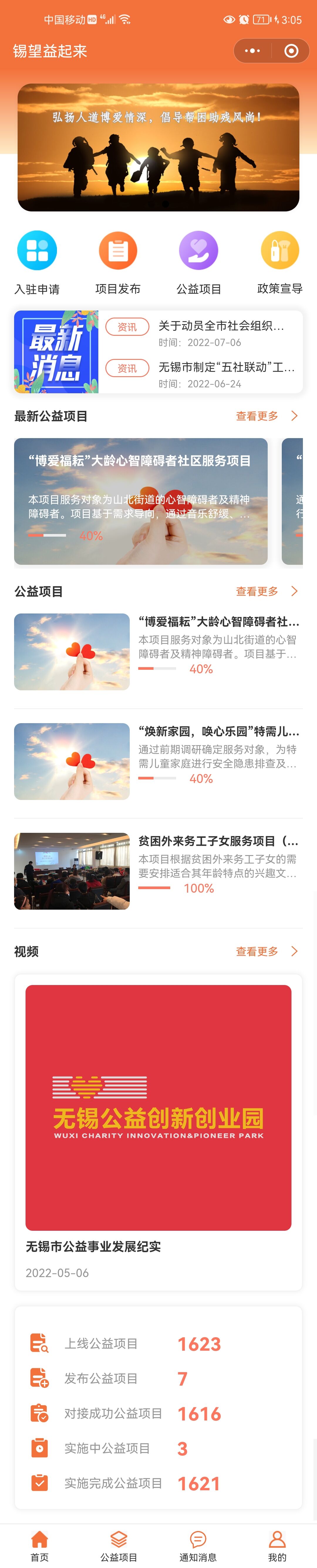Open the mini program overflow menu
Screen dimensions: 317x1568
pyautogui.click(x=252, y=51)
